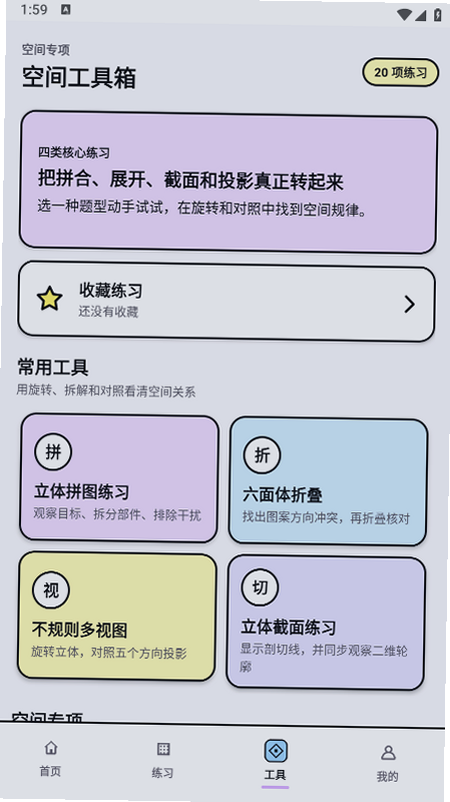Tap the 四类核心练习 banner card
The image size is (450, 802).
click(x=229, y=182)
